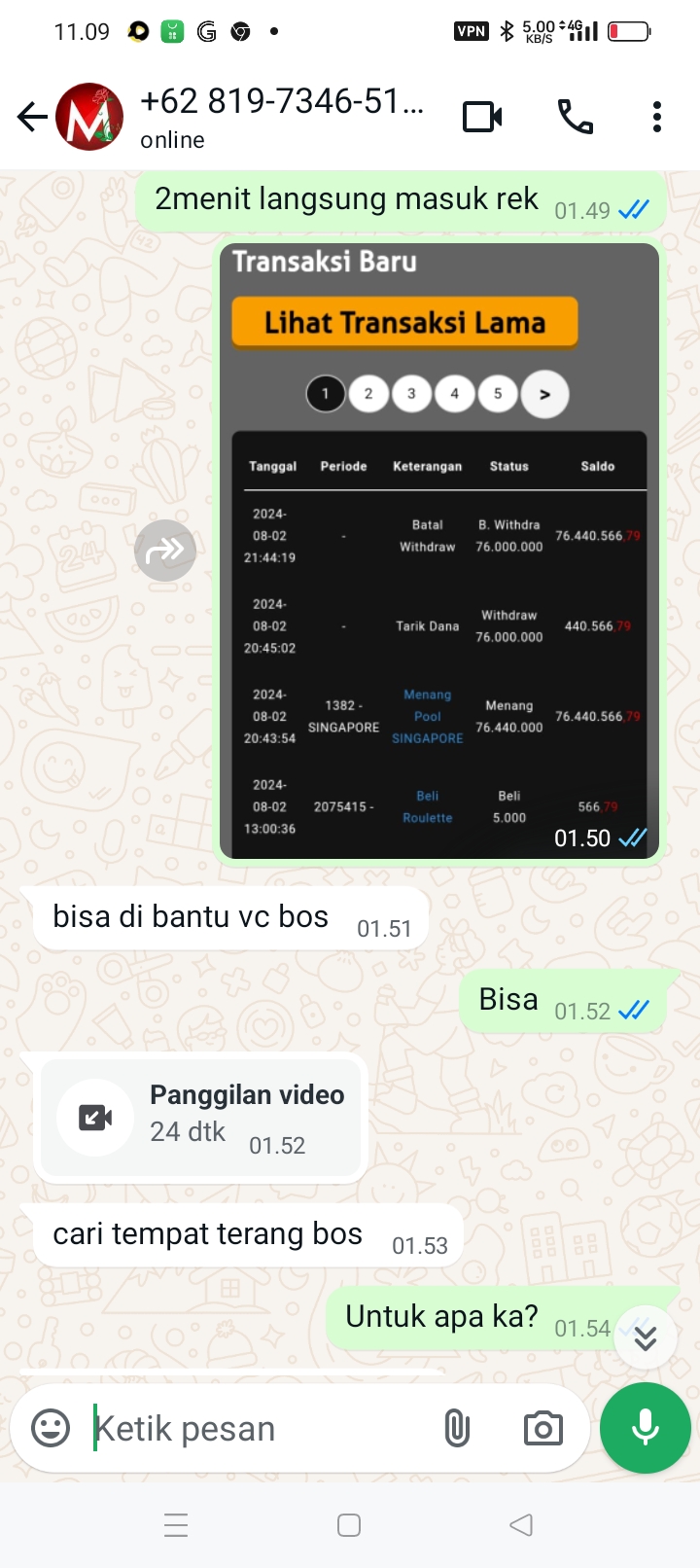700x1568 pixels.
Task: Open the camera from the message bar
Action: (x=542, y=1428)
